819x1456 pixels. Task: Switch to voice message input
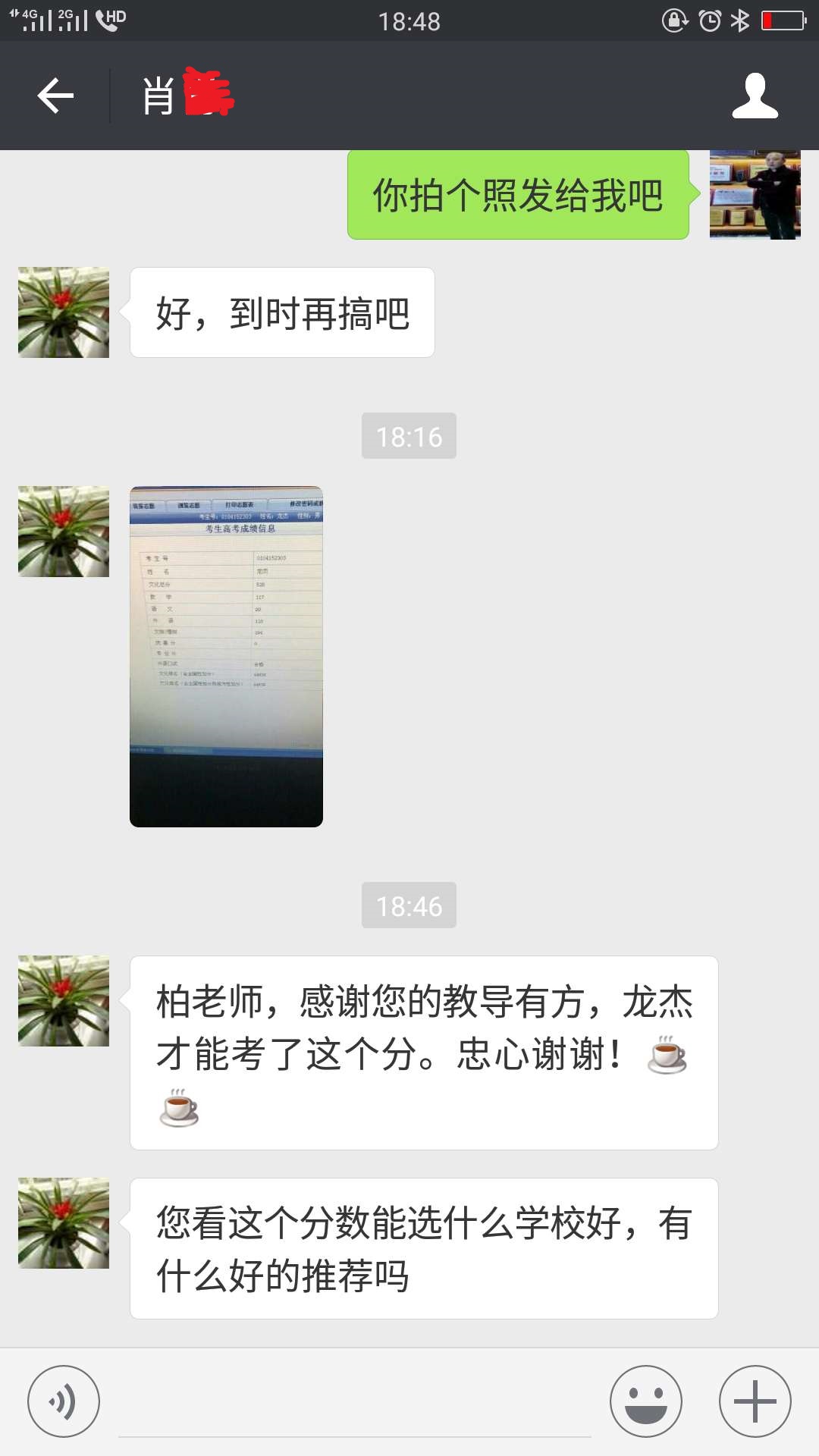[64, 1401]
